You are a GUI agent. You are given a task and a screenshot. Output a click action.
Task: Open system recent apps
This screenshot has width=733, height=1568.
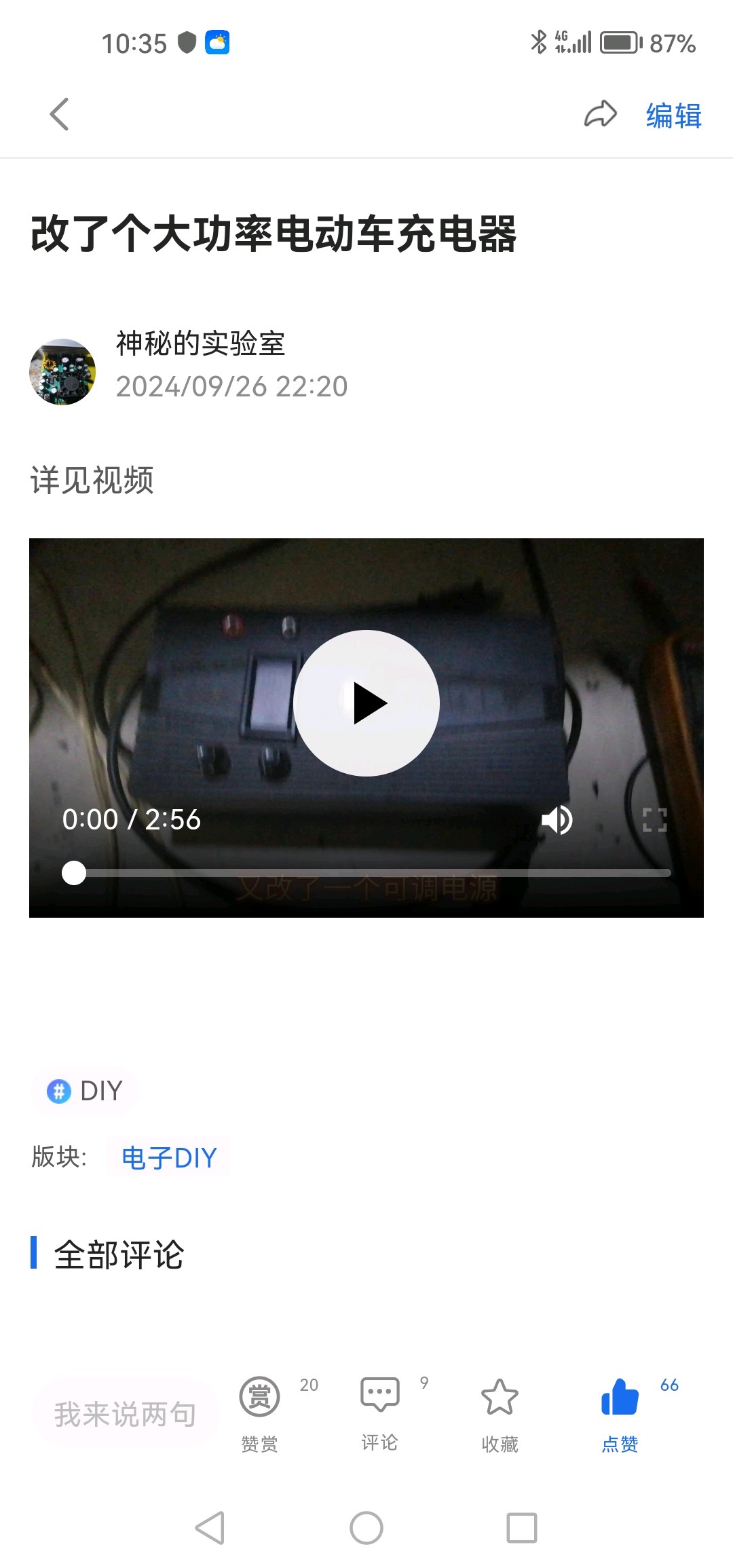(x=521, y=1528)
